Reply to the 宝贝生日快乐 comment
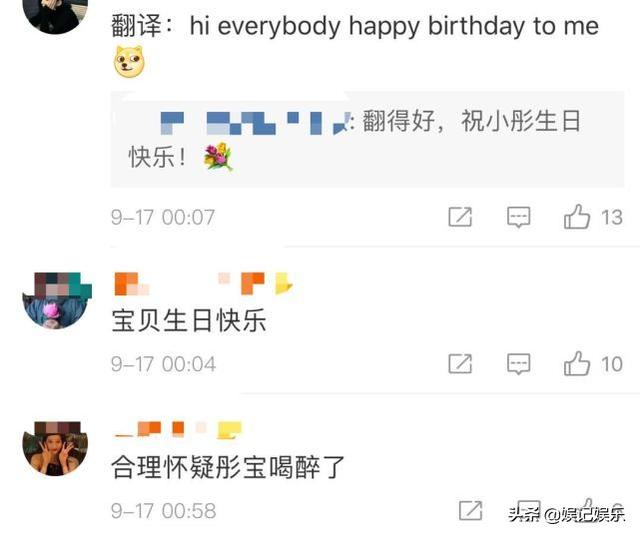The width and height of the screenshot is (640, 537). pyautogui.click(x=518, y=365)
